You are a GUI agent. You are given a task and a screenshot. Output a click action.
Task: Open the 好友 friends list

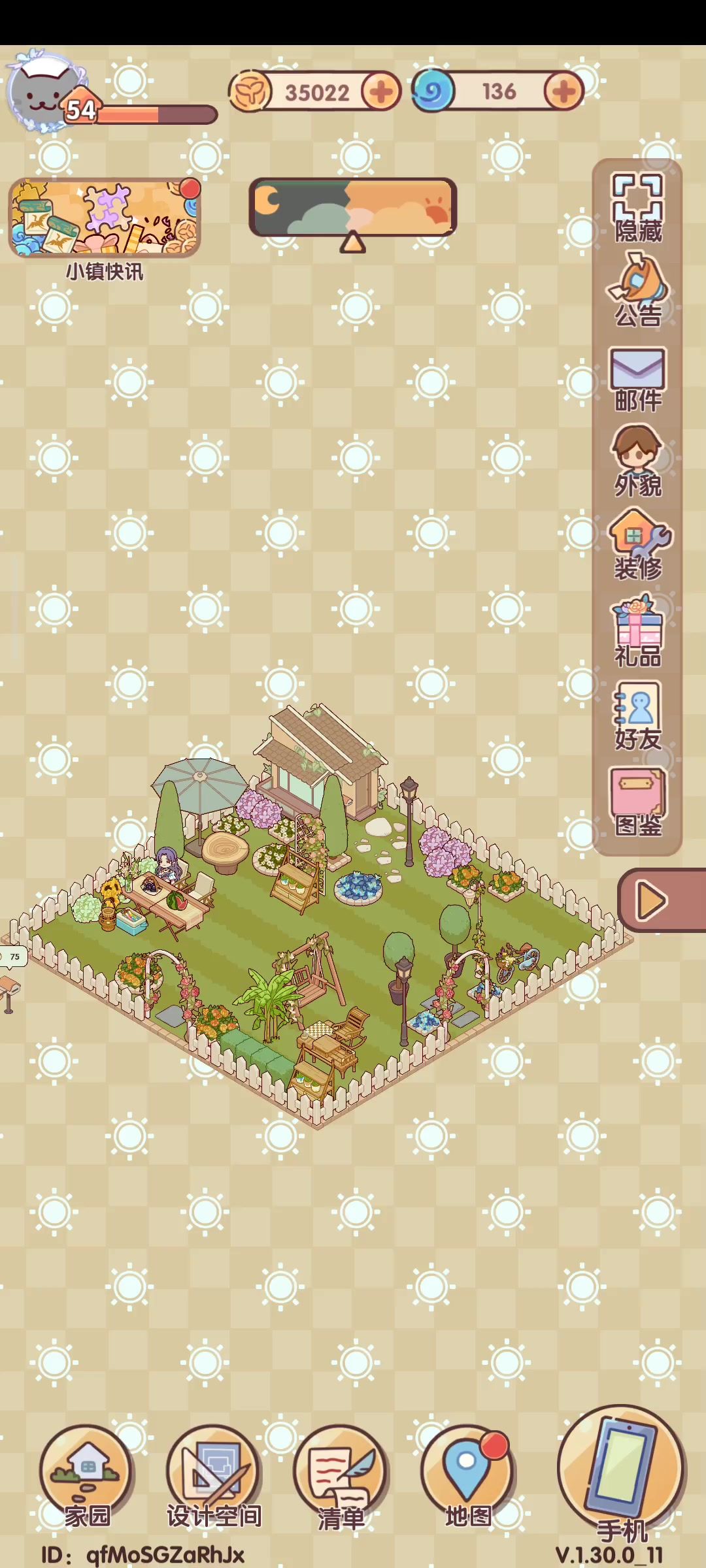[637, 715]
